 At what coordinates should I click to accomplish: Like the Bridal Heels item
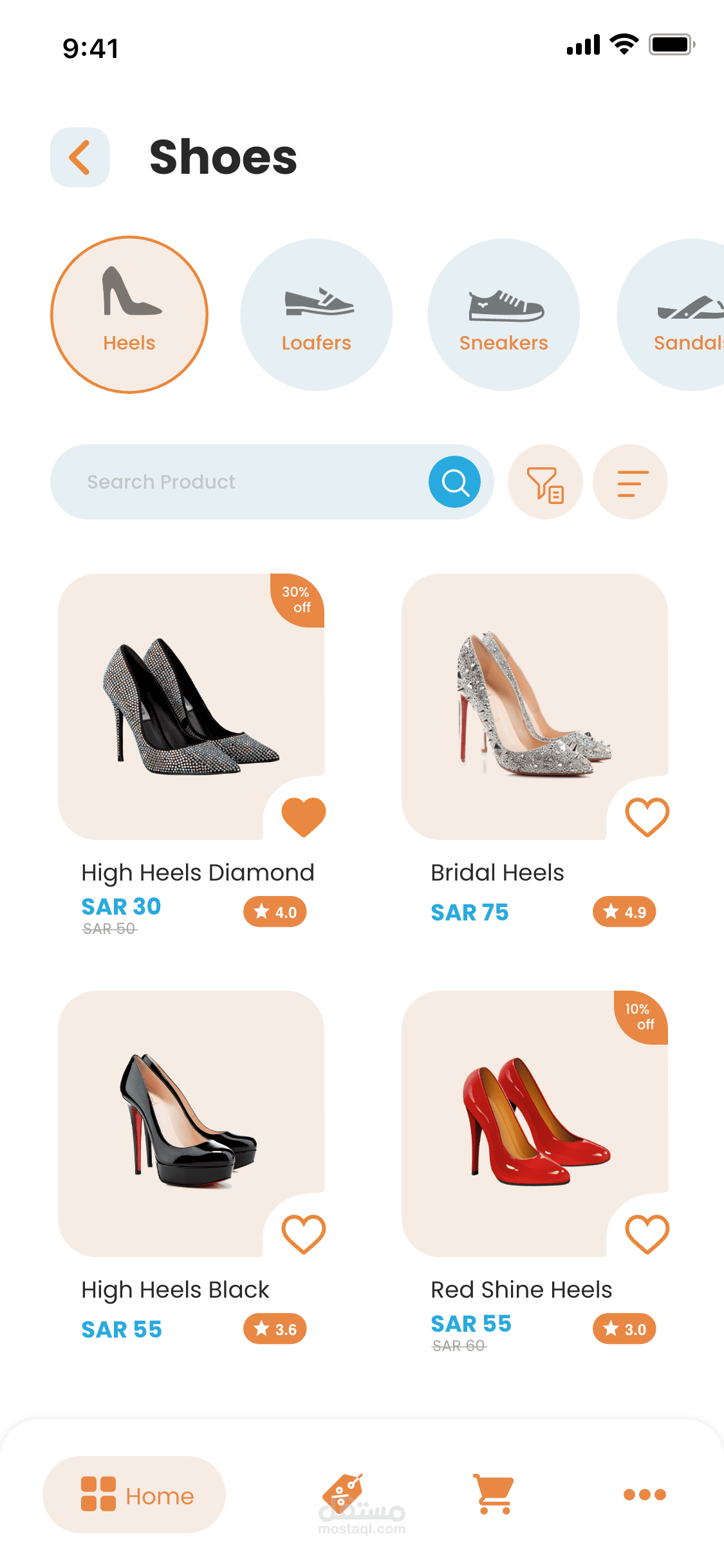click(x=647, y=816)
